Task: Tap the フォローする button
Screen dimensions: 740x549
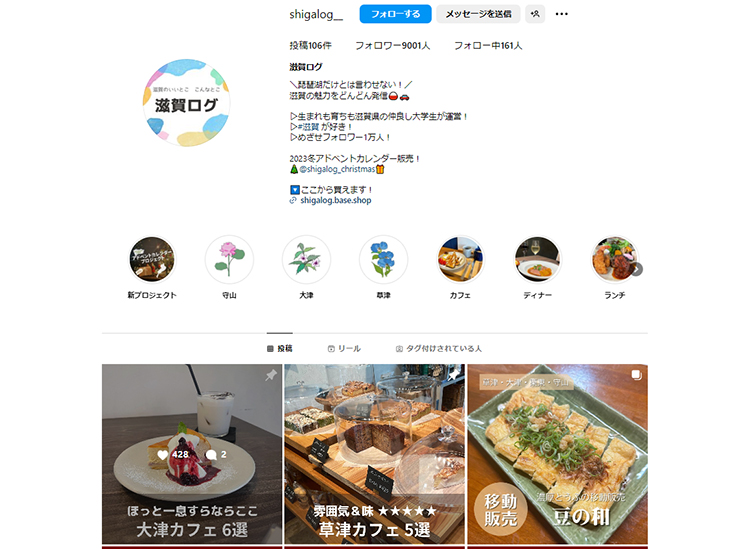Action: tap(395, 14)
